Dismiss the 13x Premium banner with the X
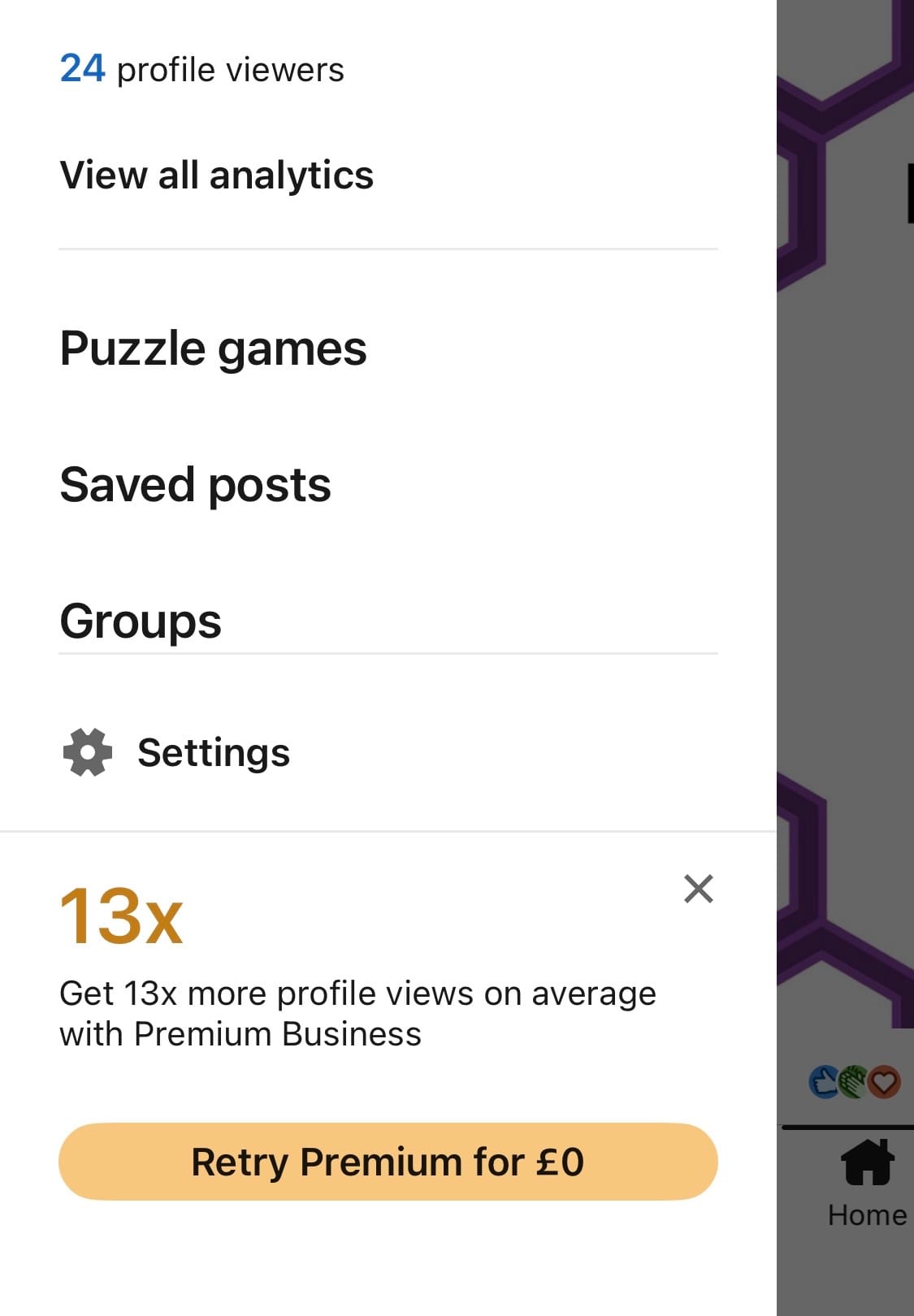914x1316 pixels. click(x=700, y=890)
